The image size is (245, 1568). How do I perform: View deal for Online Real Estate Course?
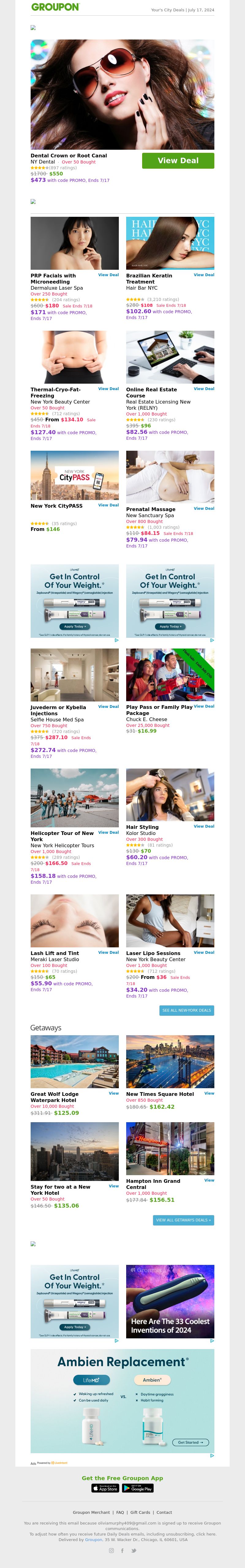tap(204, 388)
